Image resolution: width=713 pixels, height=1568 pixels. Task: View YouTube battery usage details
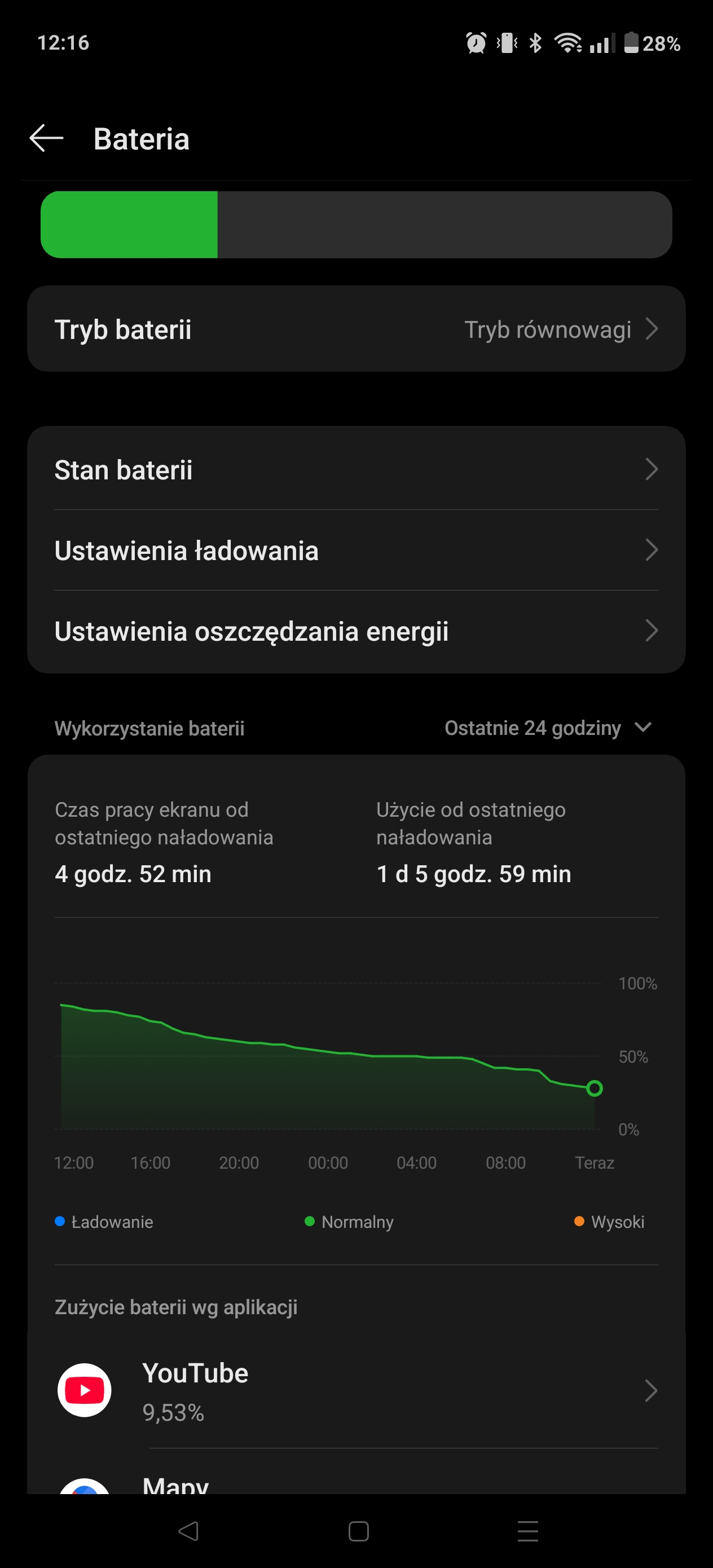click(x=356, y=1390)
